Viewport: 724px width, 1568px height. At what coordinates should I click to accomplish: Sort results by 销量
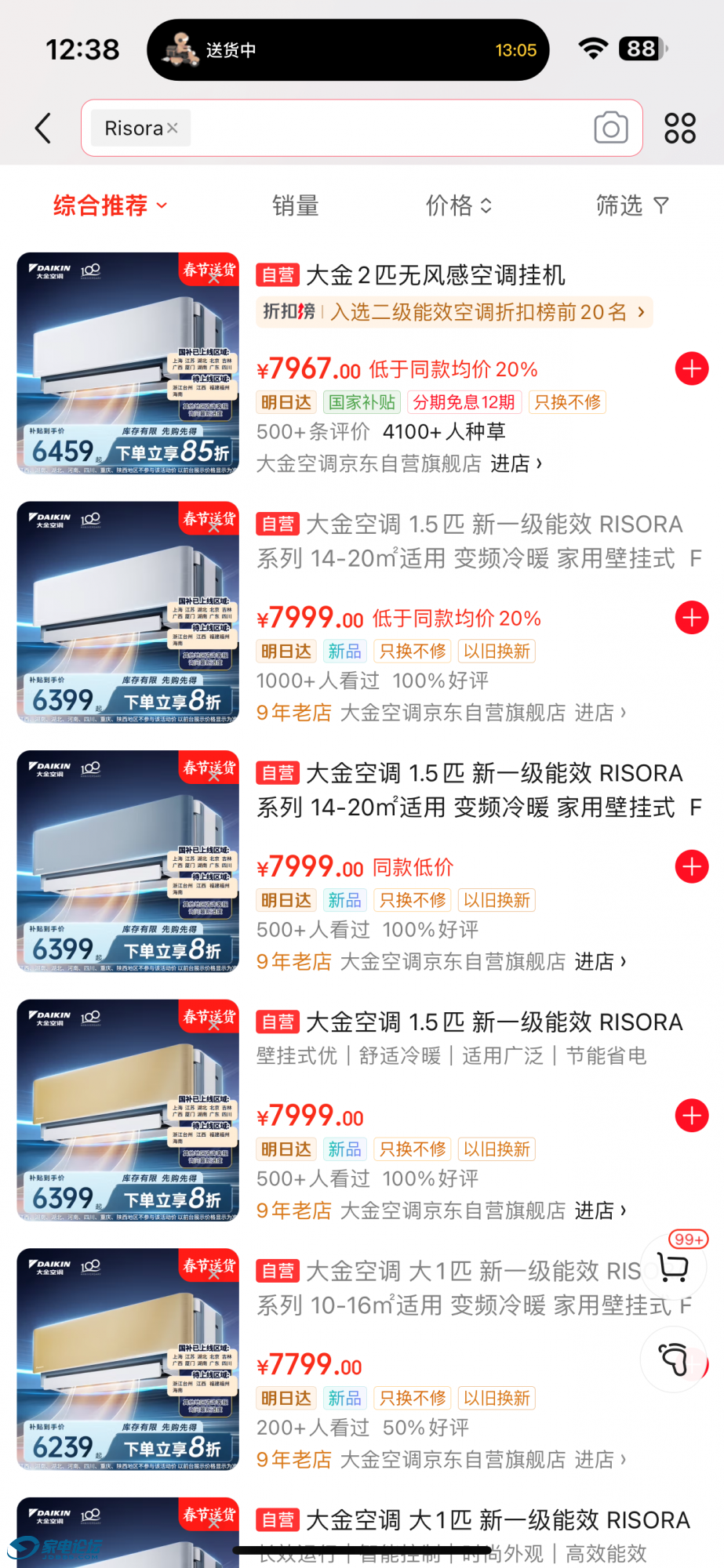295,205
